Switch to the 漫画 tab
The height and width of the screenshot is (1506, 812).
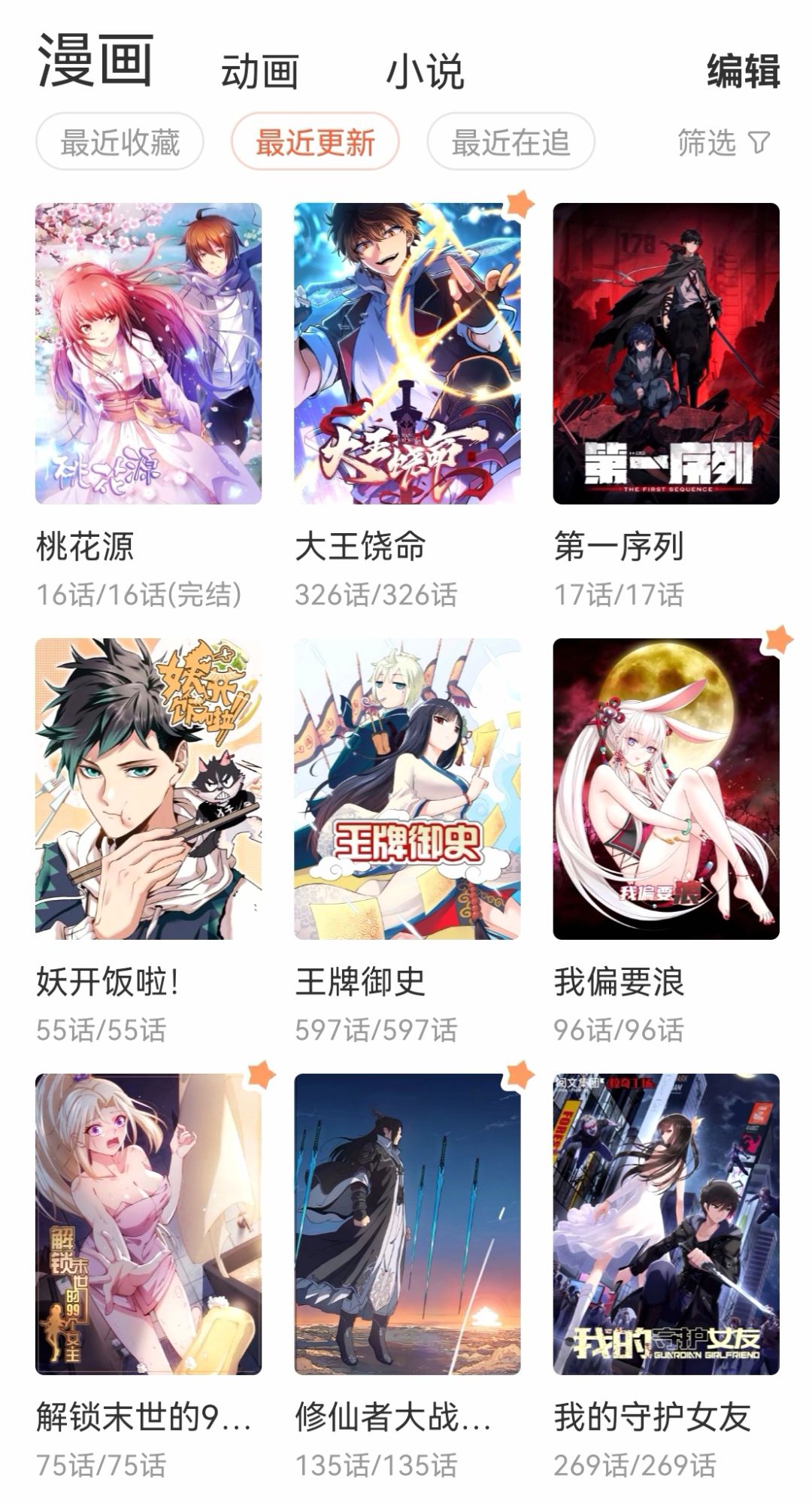pyautogui.click(x=95, y=62)
